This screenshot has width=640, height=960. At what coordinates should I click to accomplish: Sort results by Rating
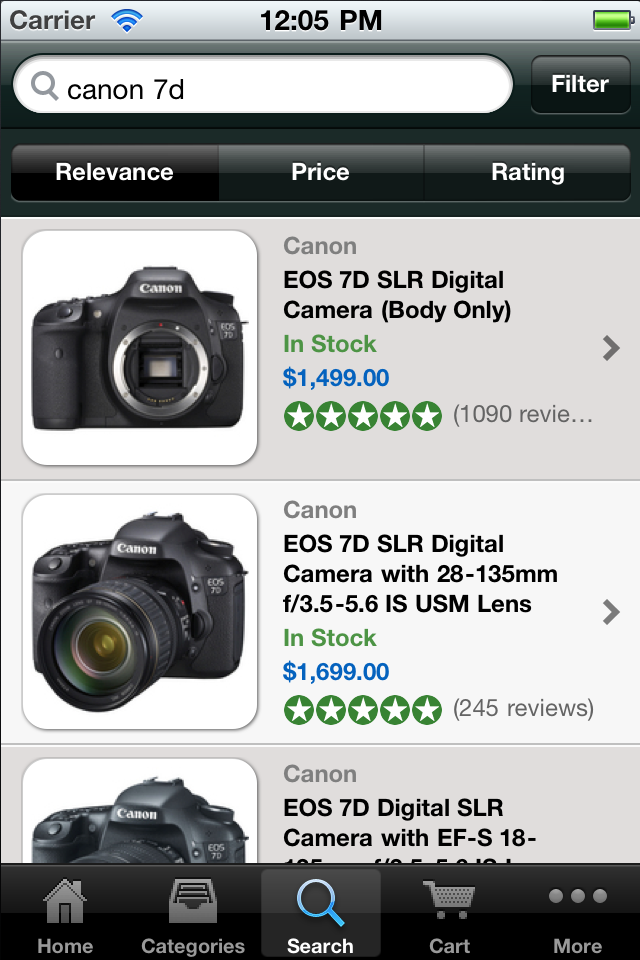pos(527,173)
